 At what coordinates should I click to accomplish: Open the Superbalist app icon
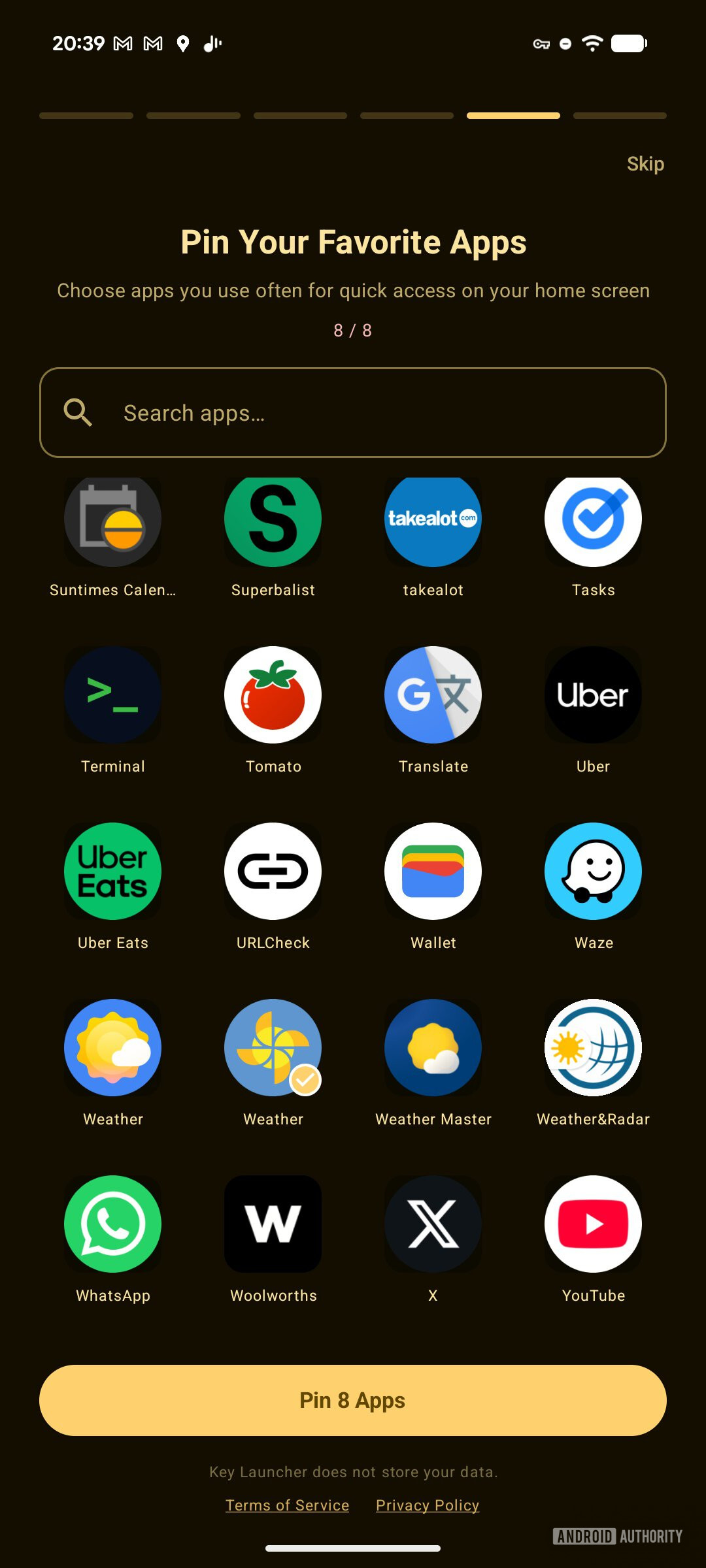tap(273, 518)
